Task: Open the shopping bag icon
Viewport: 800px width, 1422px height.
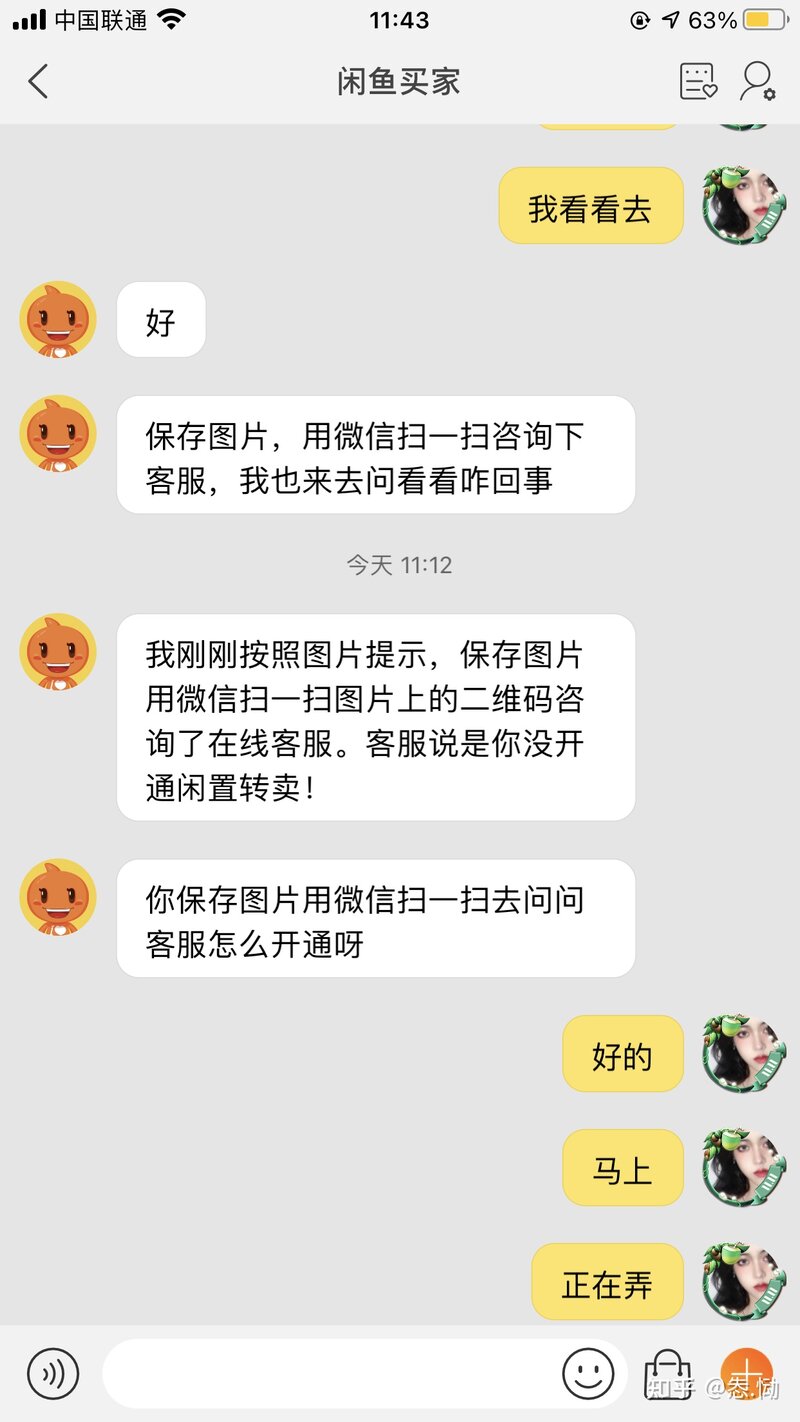Action: tap(668, 1375)
